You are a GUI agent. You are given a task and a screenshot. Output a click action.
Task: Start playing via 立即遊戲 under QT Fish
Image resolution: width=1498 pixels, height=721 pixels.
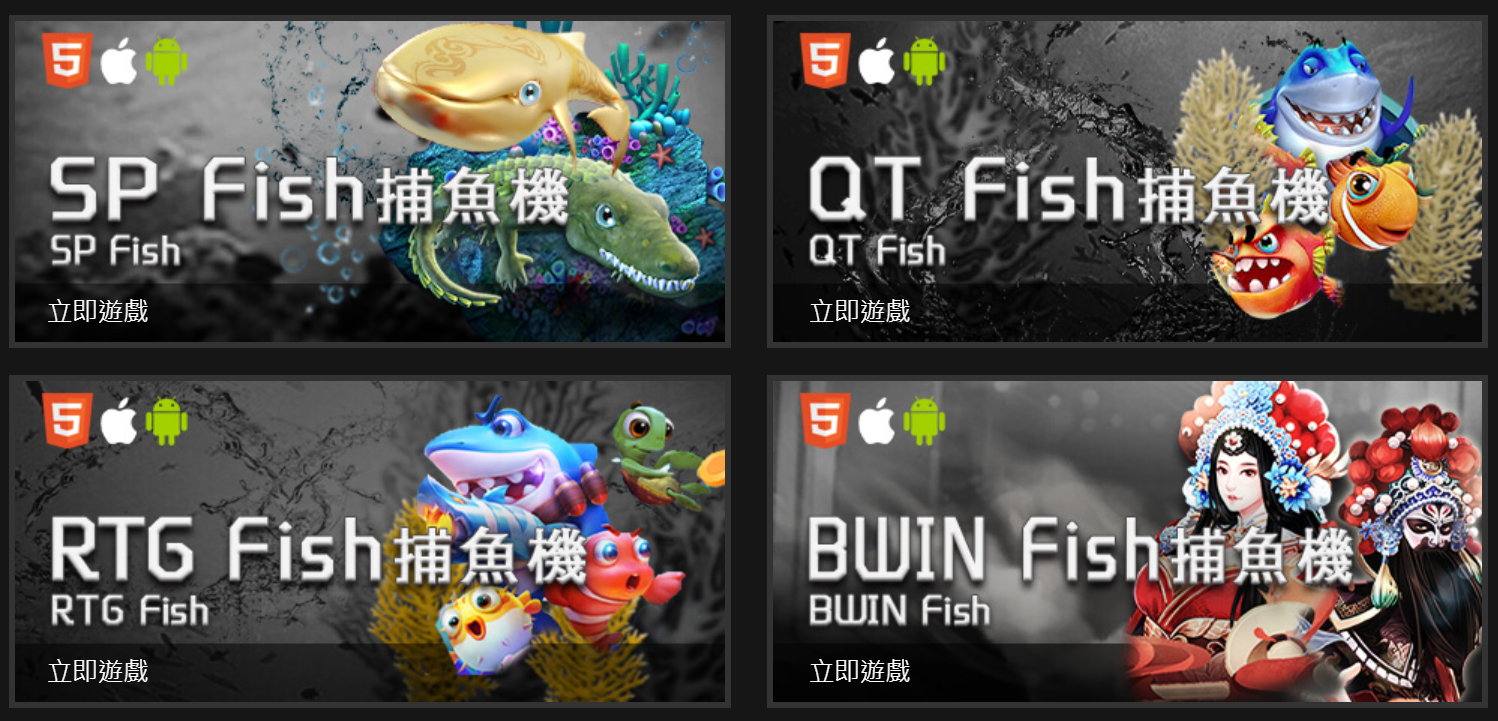coord(860,311)
